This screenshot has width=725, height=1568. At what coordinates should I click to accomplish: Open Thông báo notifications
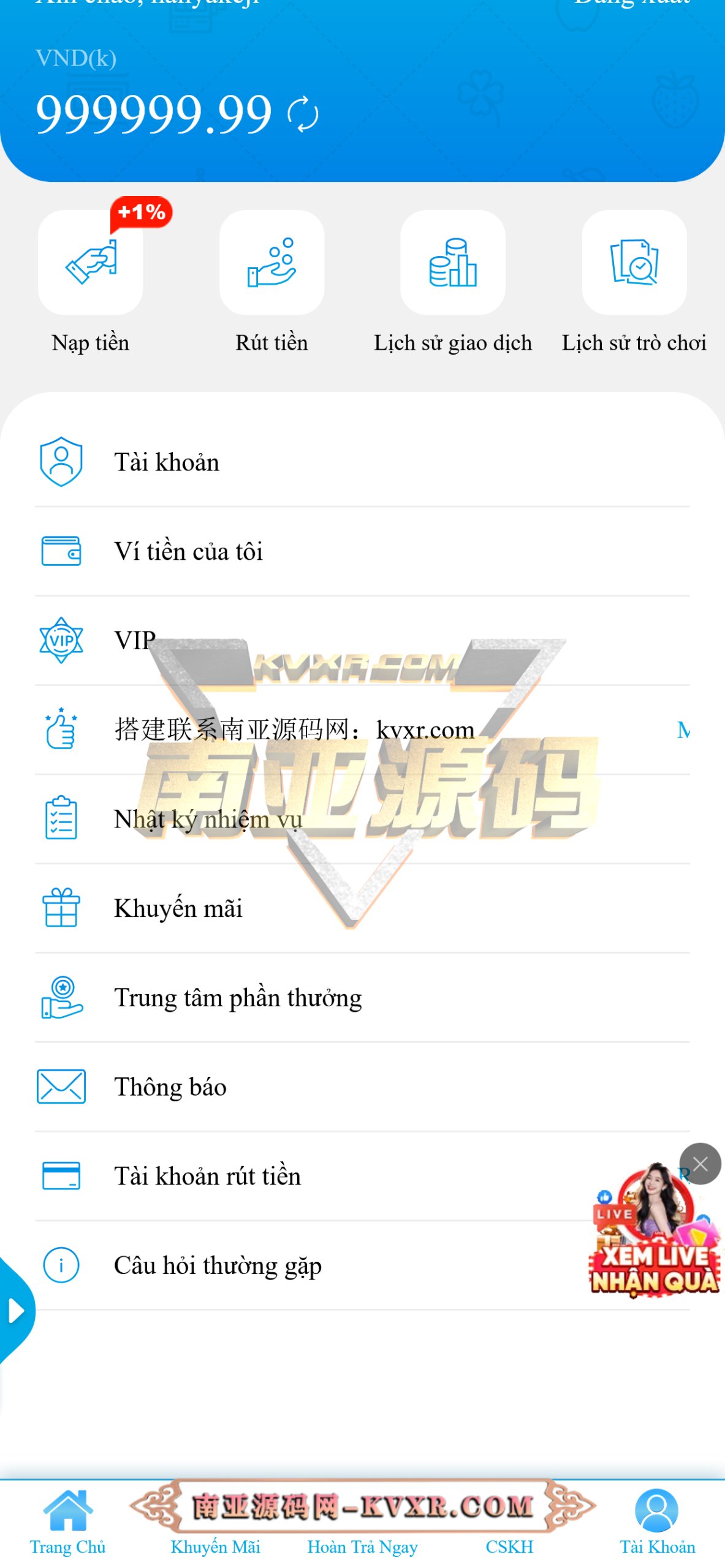[362, 1087]
